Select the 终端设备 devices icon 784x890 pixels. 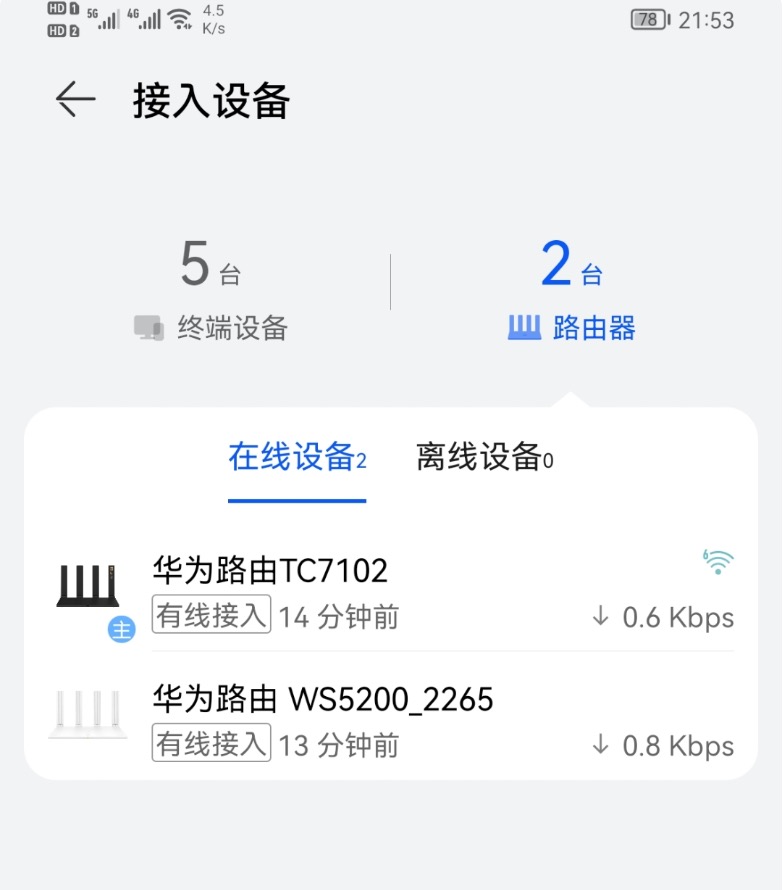150,327
